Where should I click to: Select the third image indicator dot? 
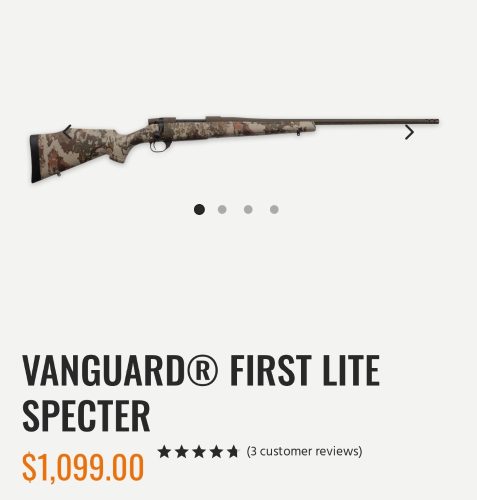[x=248, y=209]
